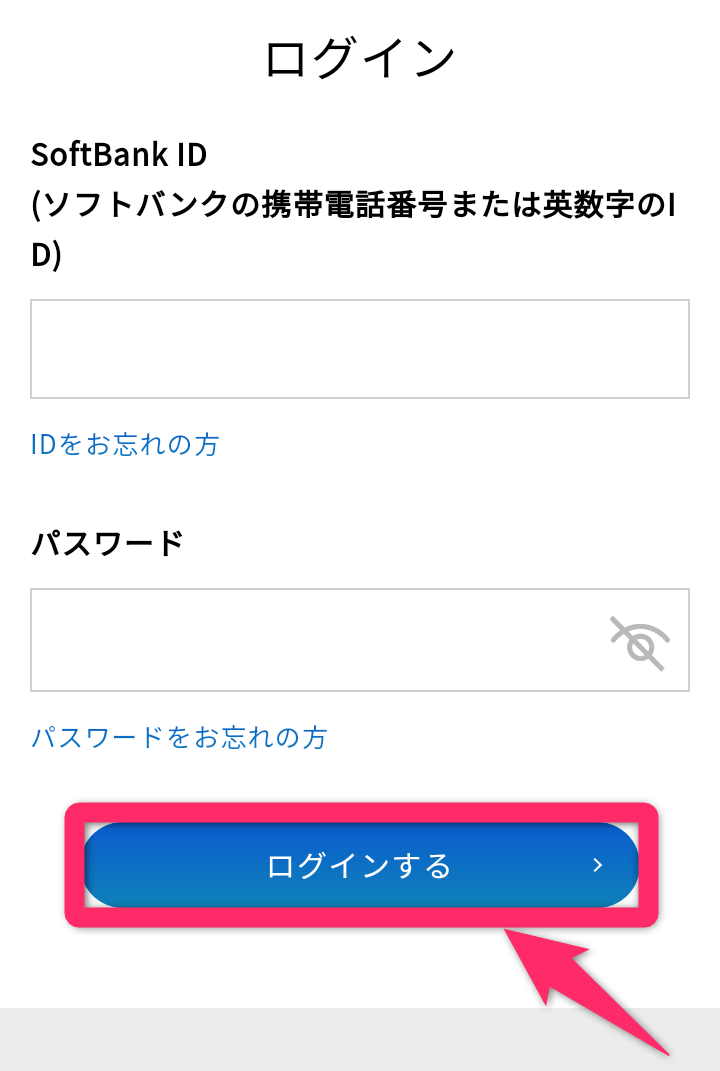Click the pink-highlighted login button area

point(360,864)
